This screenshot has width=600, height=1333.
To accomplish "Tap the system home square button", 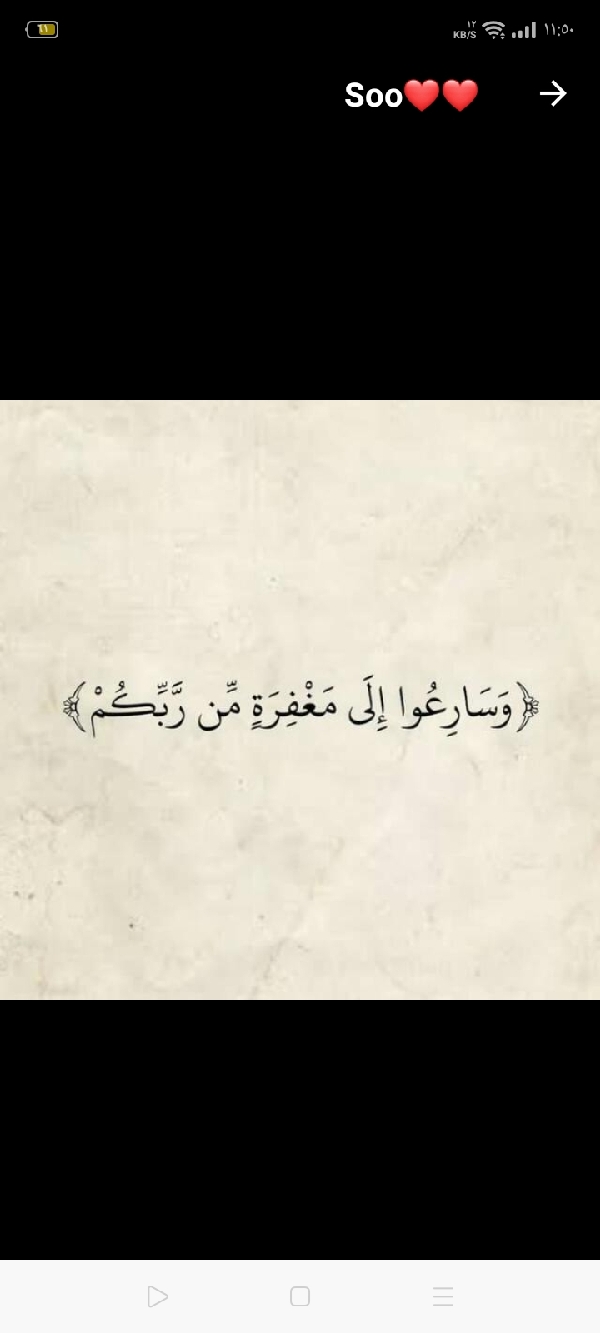I will [300, 1297].
